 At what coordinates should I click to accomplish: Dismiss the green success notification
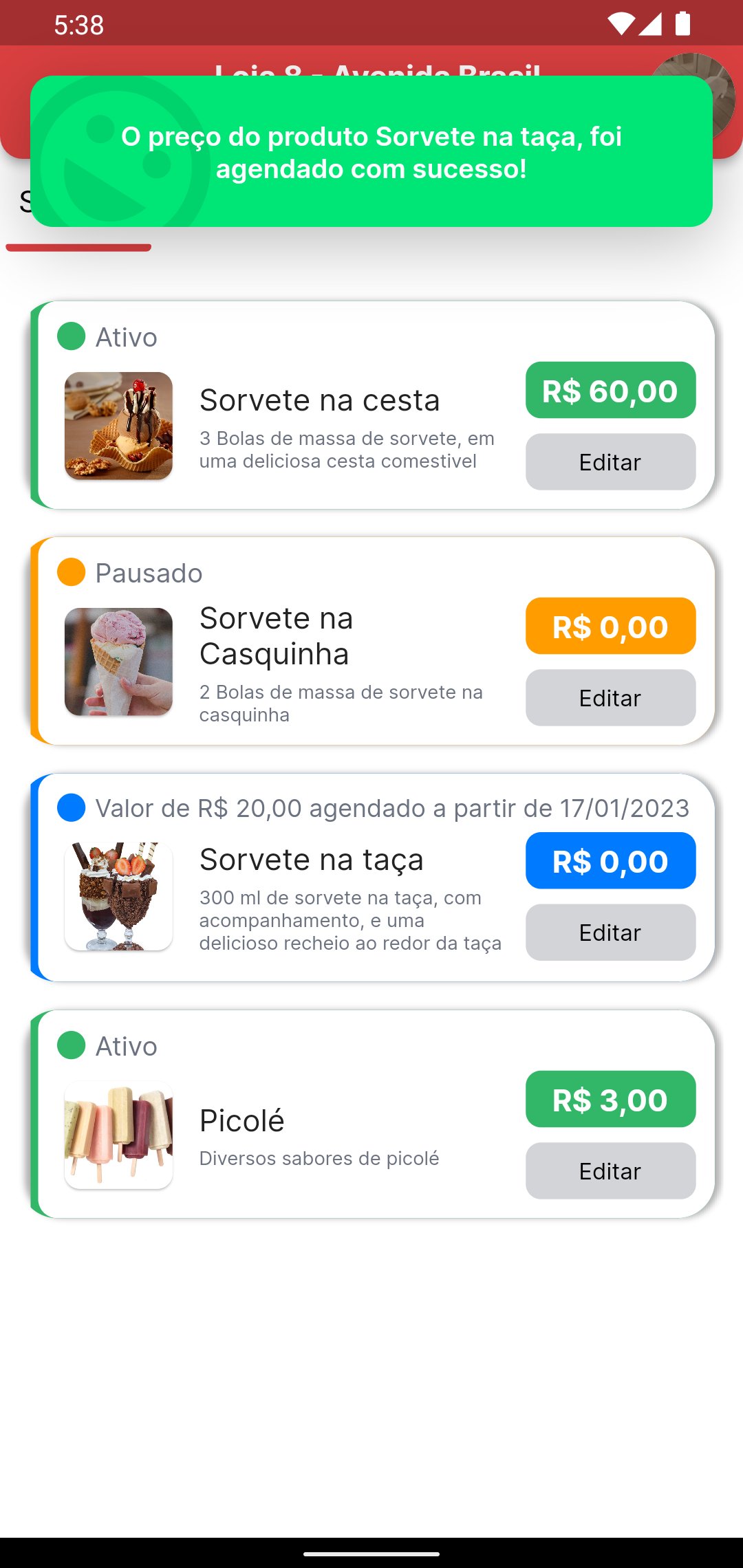[371, 151]
